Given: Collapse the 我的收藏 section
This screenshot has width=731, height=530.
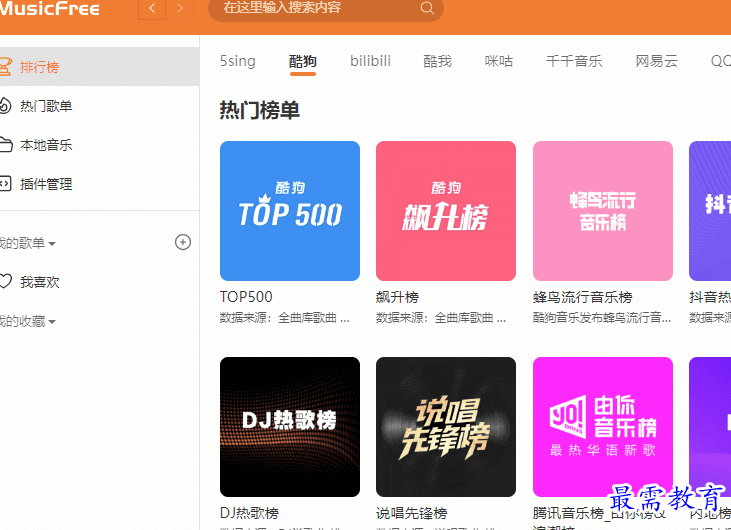Looking at the screenshot, I should [28, 321].
